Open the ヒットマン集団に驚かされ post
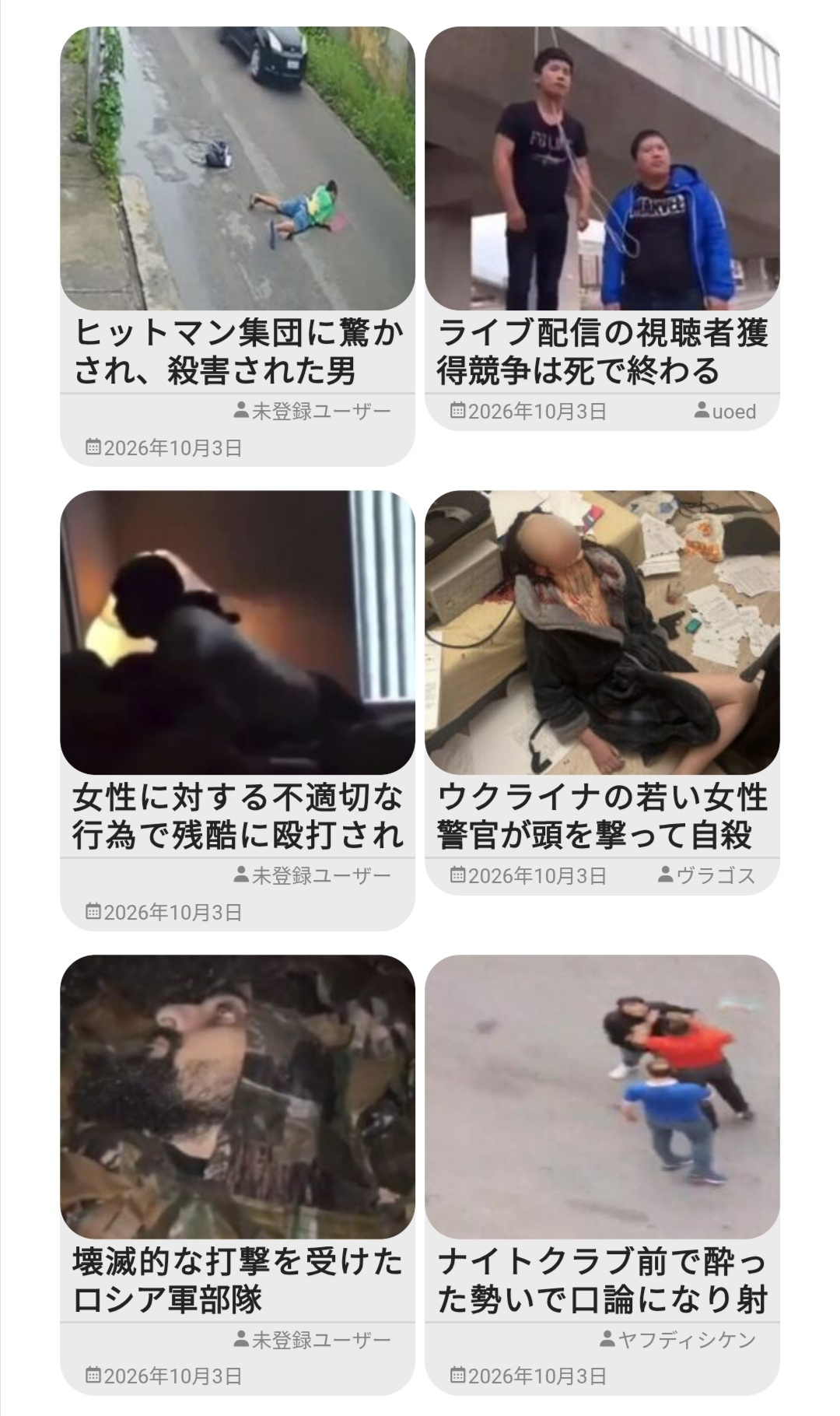Image resolution: width=840 pixels, height=1416 pixels. tap(238, 352)
